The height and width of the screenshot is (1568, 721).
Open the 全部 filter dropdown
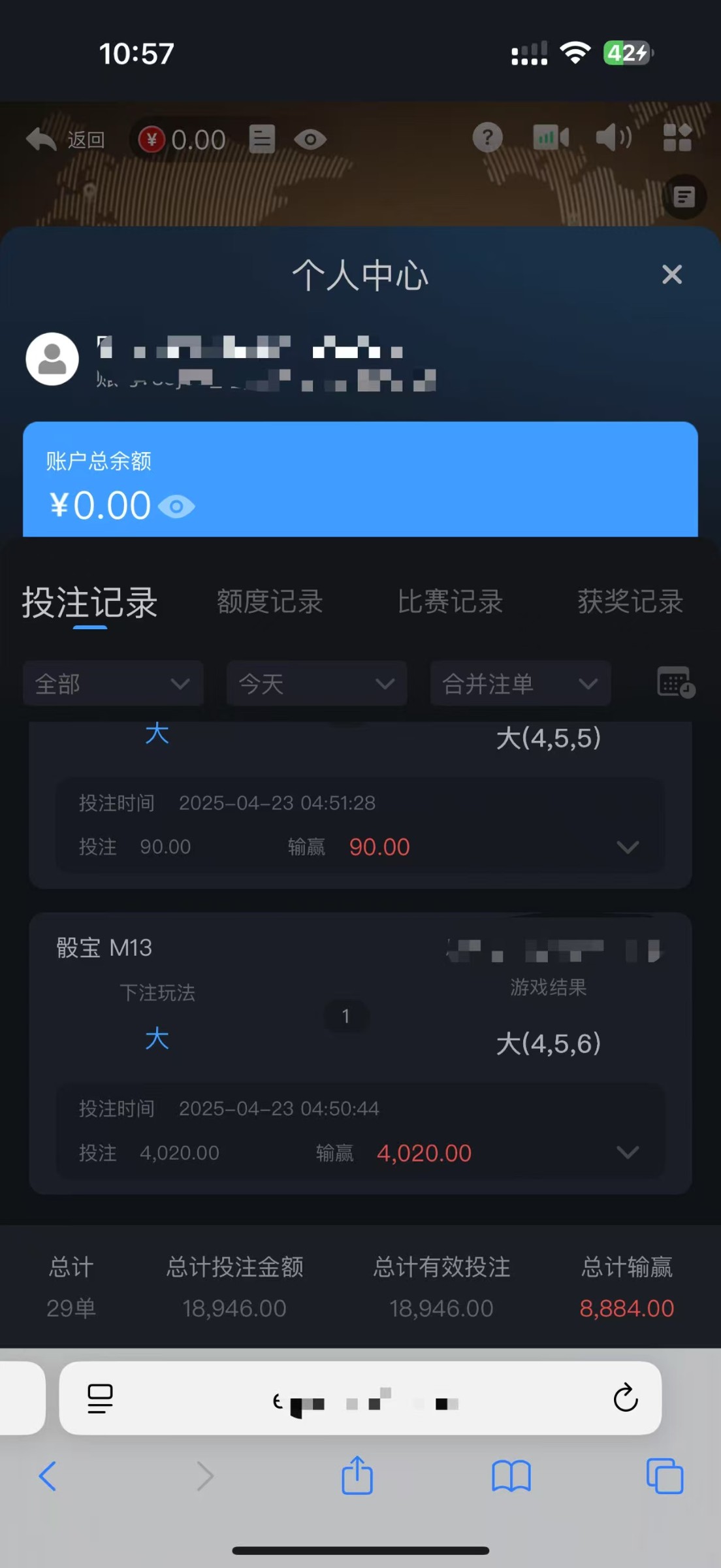click(113, 684)
